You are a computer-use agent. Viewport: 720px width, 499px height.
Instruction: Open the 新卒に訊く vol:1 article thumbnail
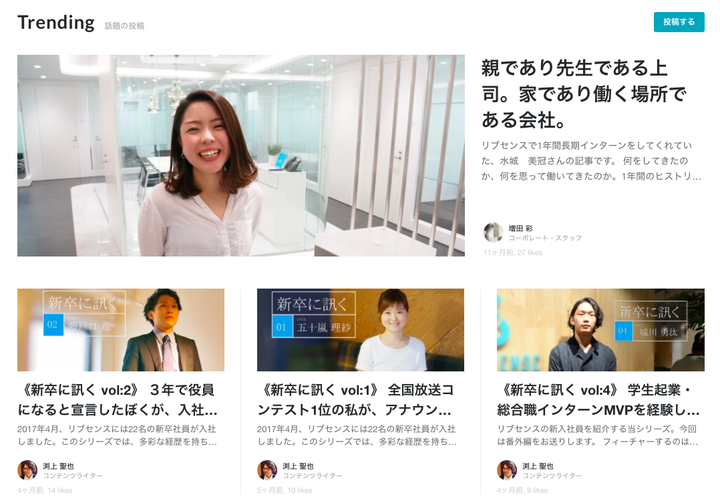[360, 330]
